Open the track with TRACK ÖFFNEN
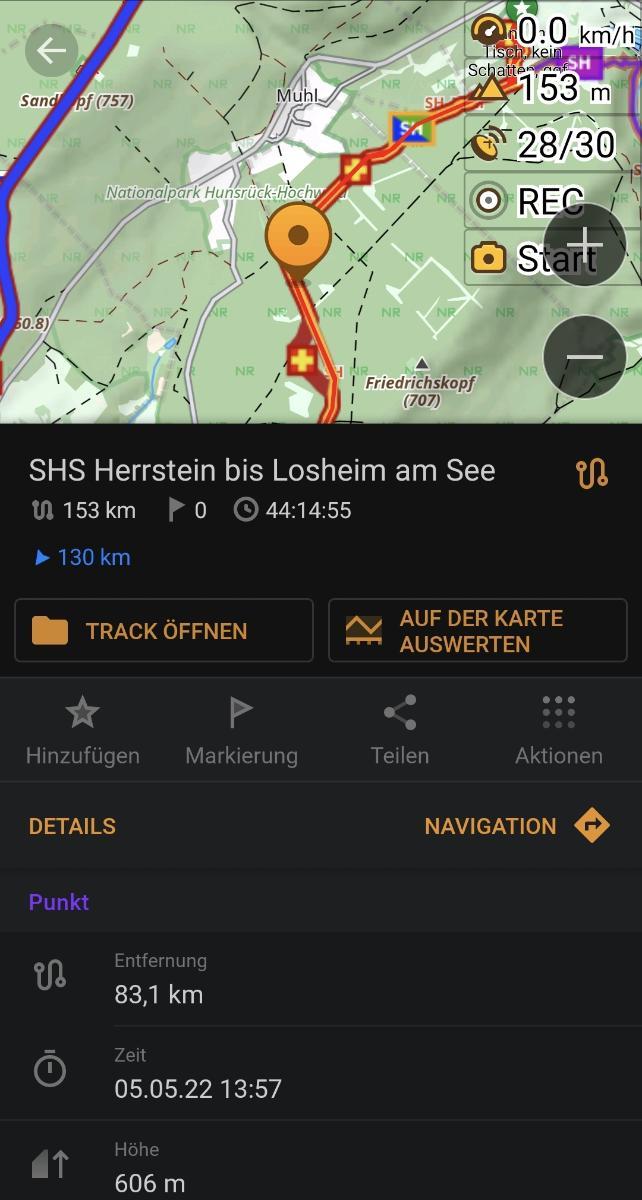Viewport: 642px width, 1200px height. click(x=164, y=631)
